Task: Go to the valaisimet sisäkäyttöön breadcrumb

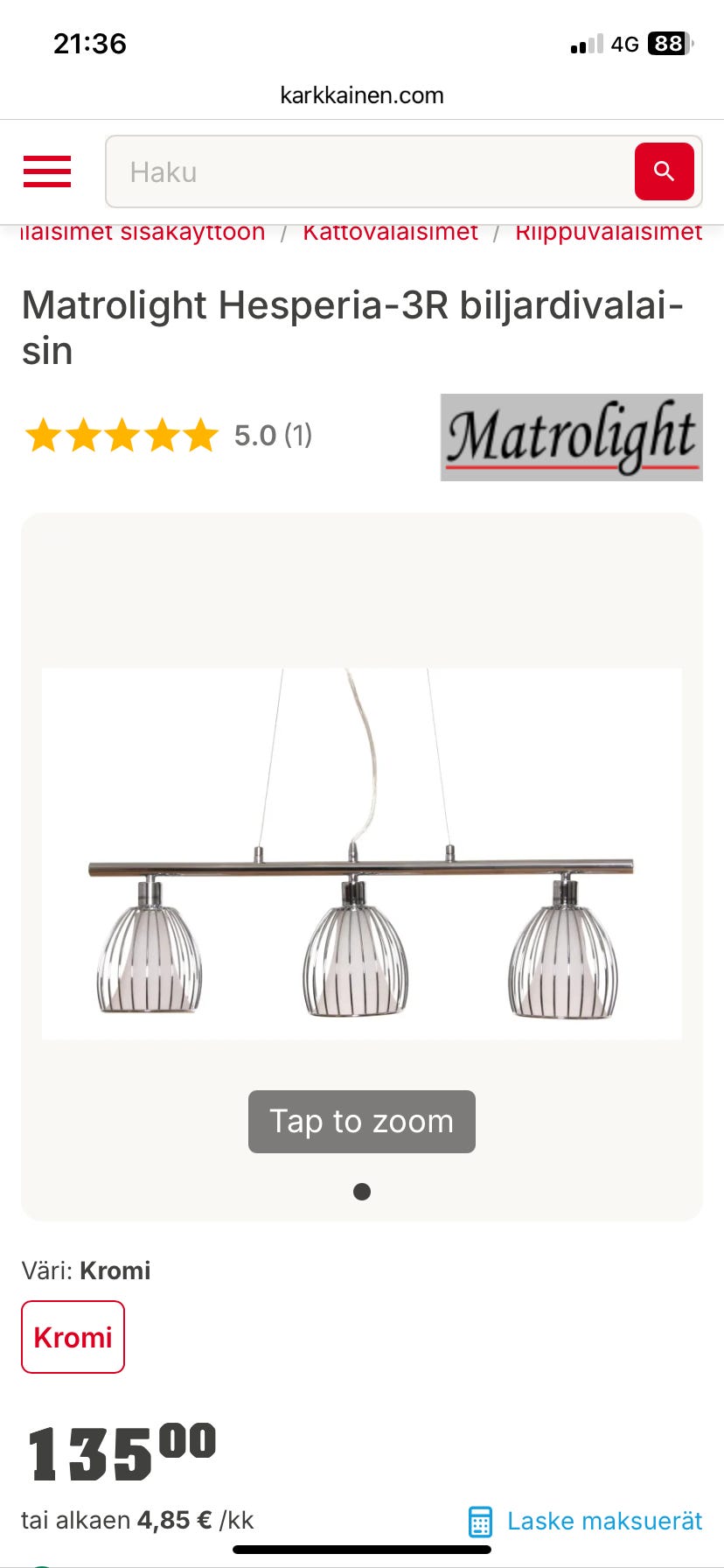Action: click(x=143, y=233)
